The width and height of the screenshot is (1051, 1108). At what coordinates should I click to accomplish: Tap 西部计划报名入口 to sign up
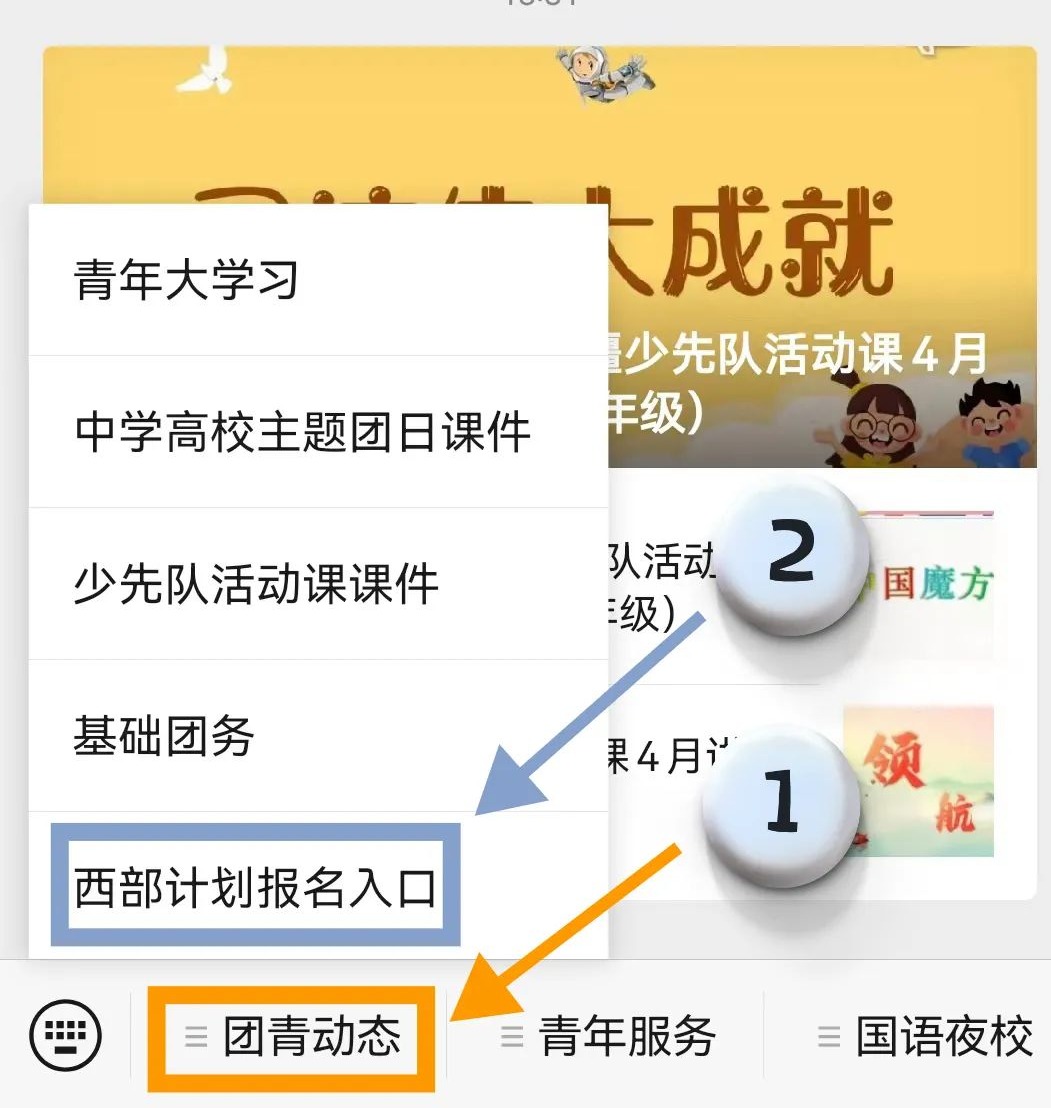point(256,887)
